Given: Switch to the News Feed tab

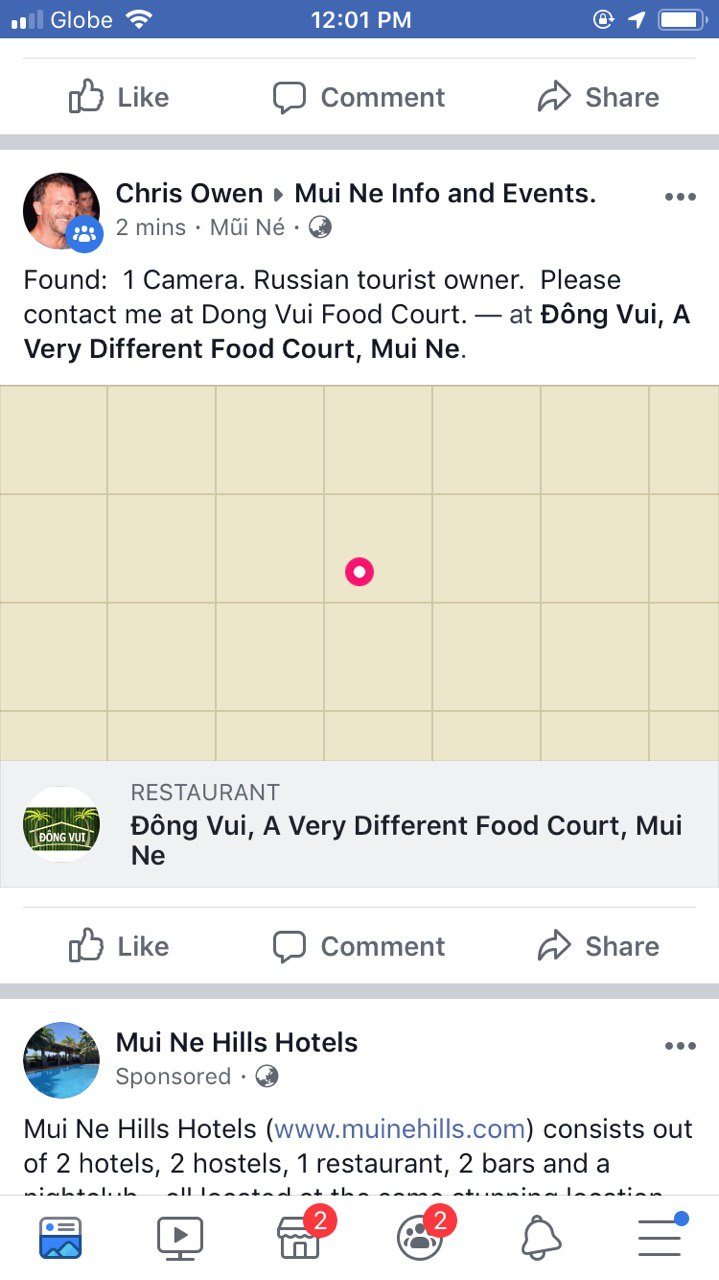Looking at the screenshot, I should 60,1238.
